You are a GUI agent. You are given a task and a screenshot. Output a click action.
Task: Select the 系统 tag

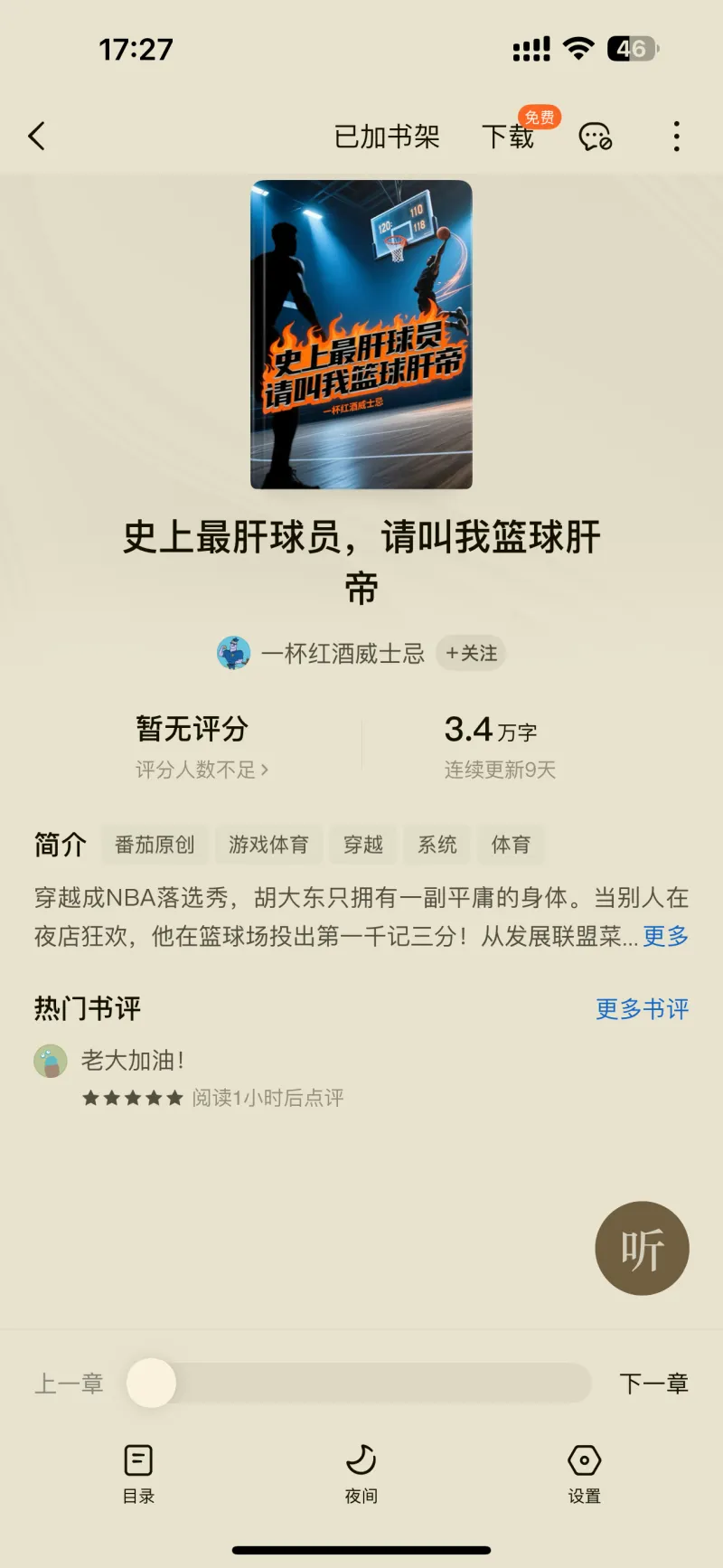coord(437,845)
